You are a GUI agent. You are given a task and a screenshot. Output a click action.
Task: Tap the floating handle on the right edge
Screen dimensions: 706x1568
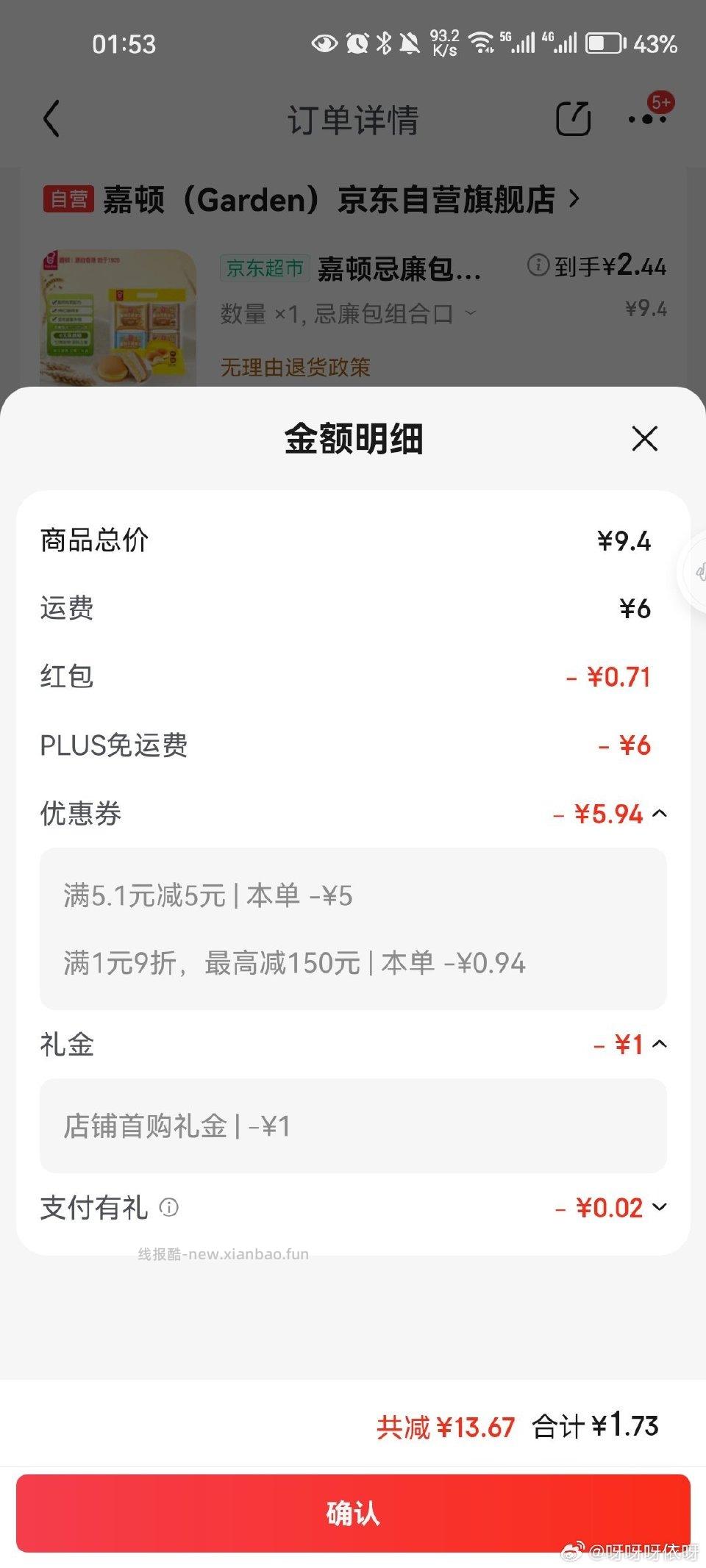pyautogui.click(x=696, y=572)
